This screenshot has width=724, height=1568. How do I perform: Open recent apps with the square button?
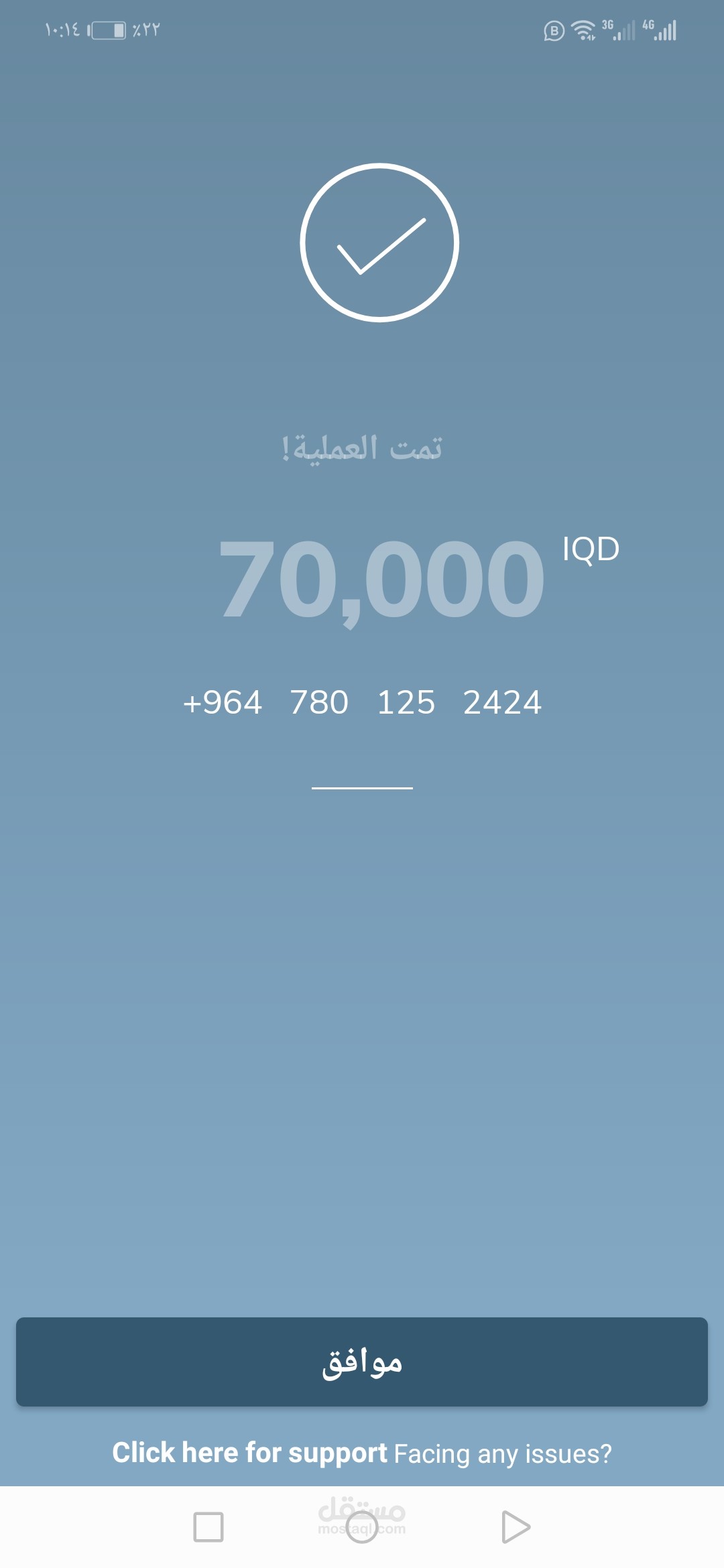click(208, 1527)
